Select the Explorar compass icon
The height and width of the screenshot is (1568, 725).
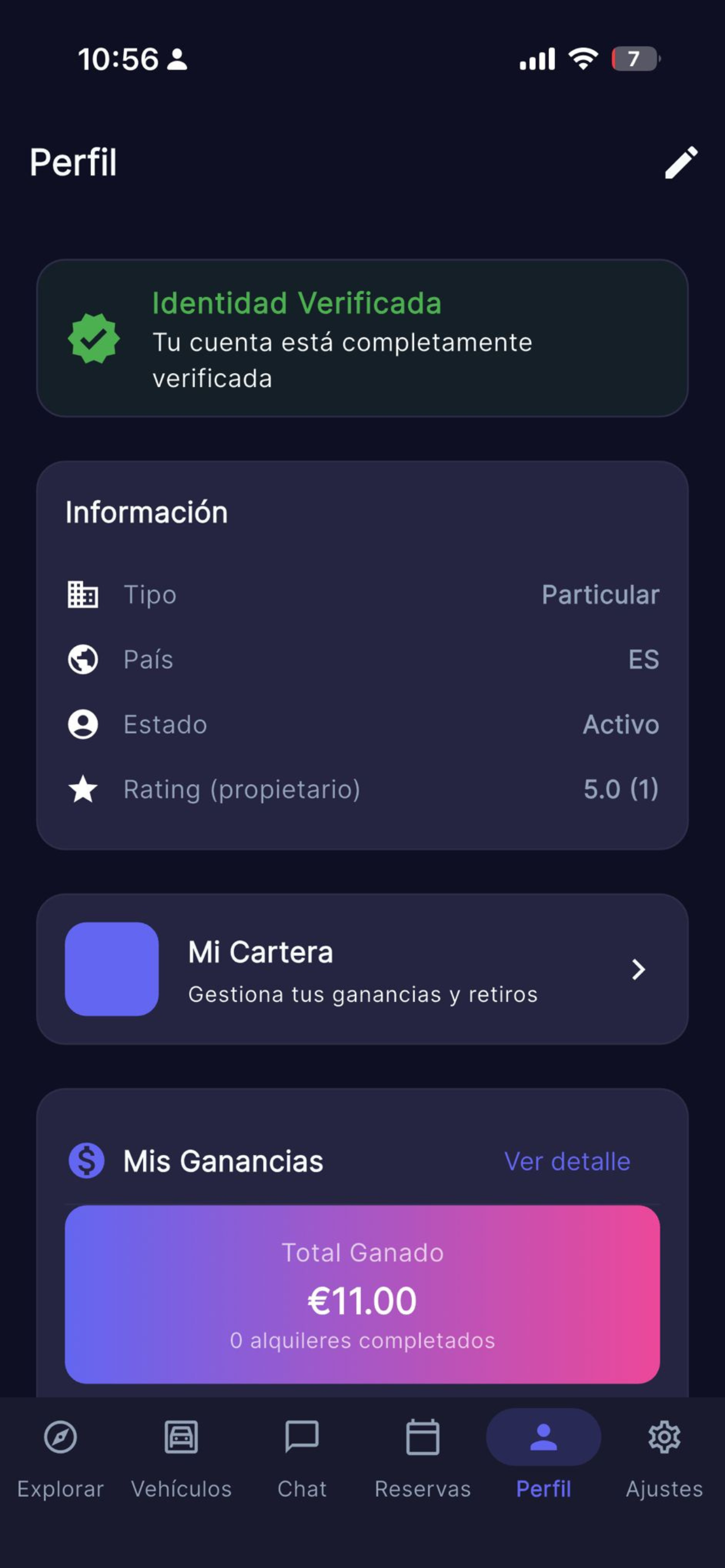tap(60, 1438)
